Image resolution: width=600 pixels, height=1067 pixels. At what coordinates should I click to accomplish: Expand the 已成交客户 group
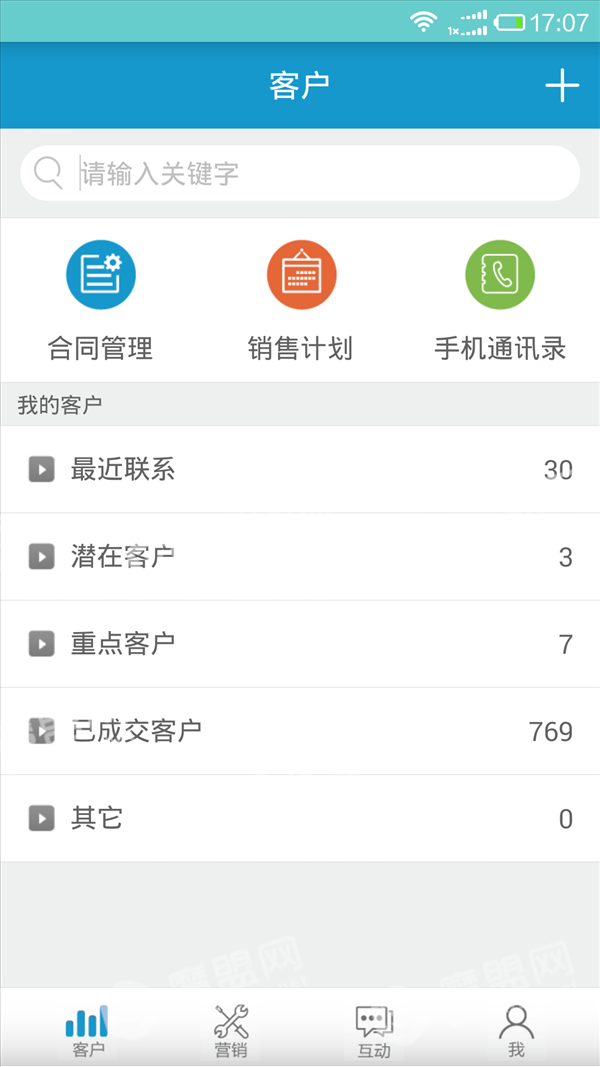coord(300,731)
